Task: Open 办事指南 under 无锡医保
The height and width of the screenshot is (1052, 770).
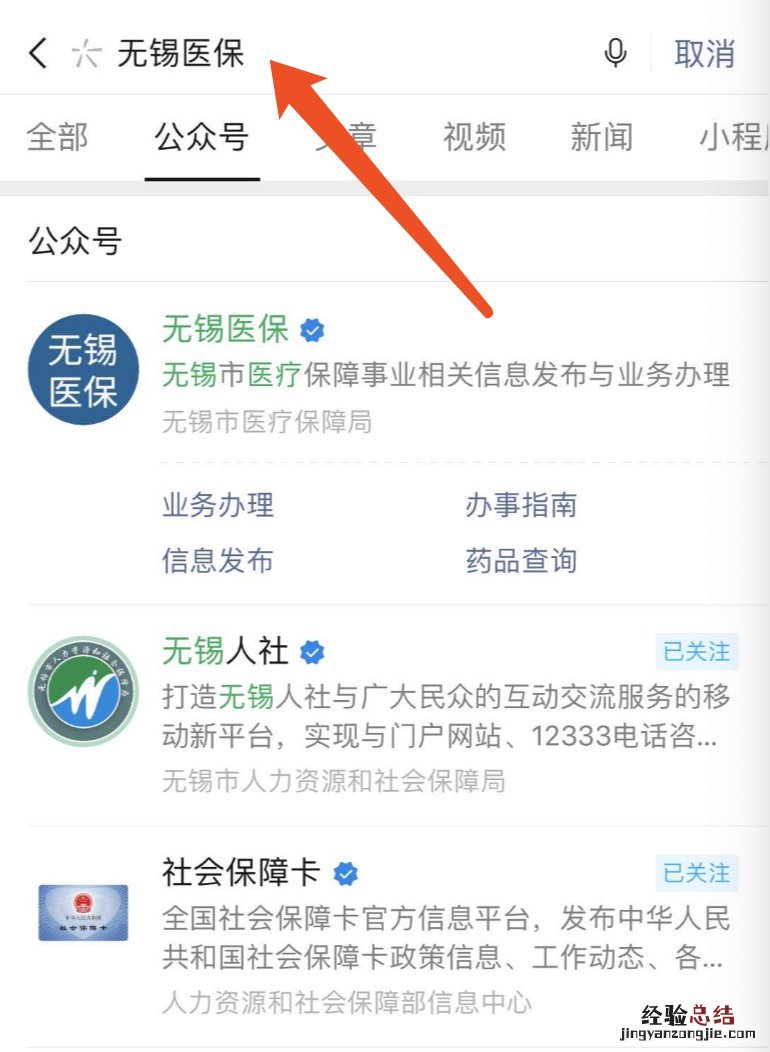Action: [x=520, y=505]
